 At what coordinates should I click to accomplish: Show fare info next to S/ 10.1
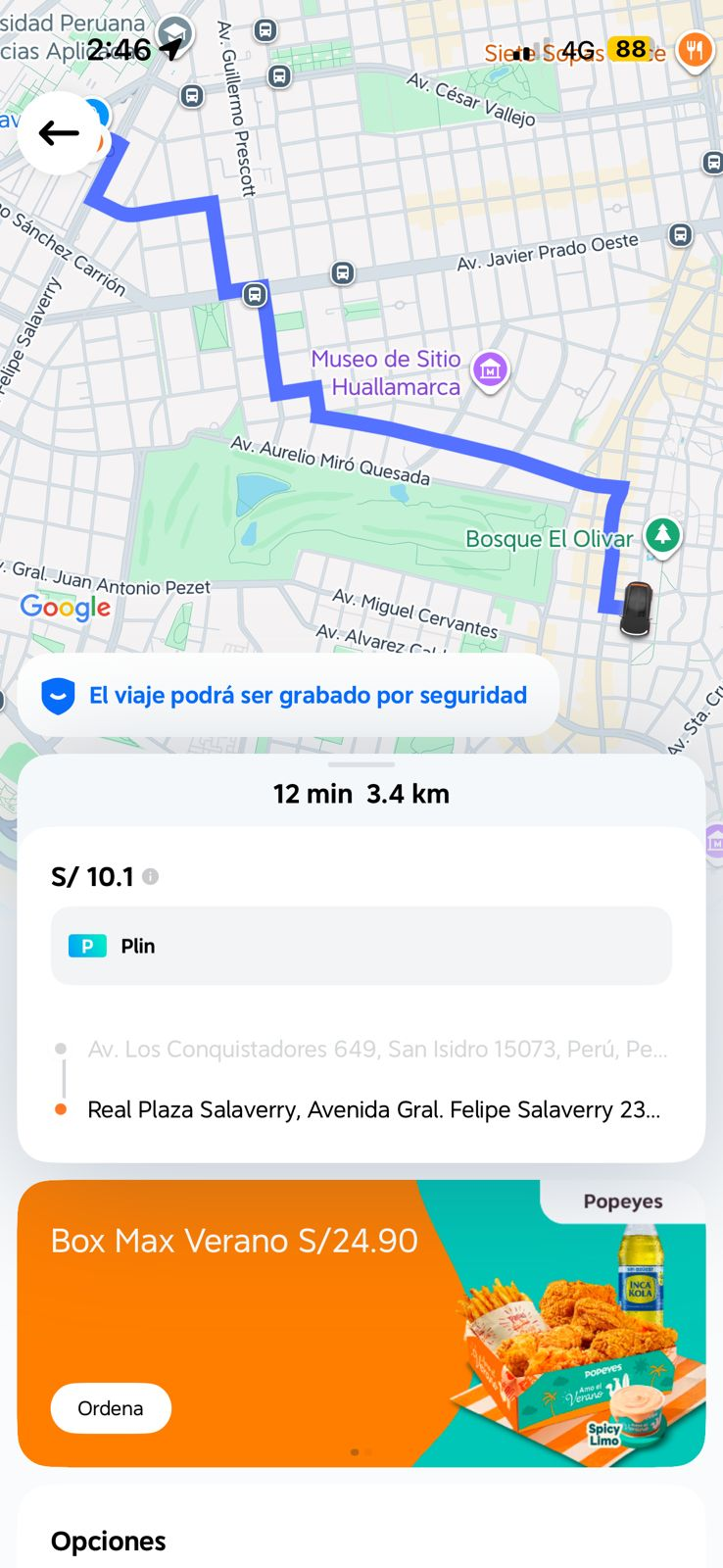150,877
